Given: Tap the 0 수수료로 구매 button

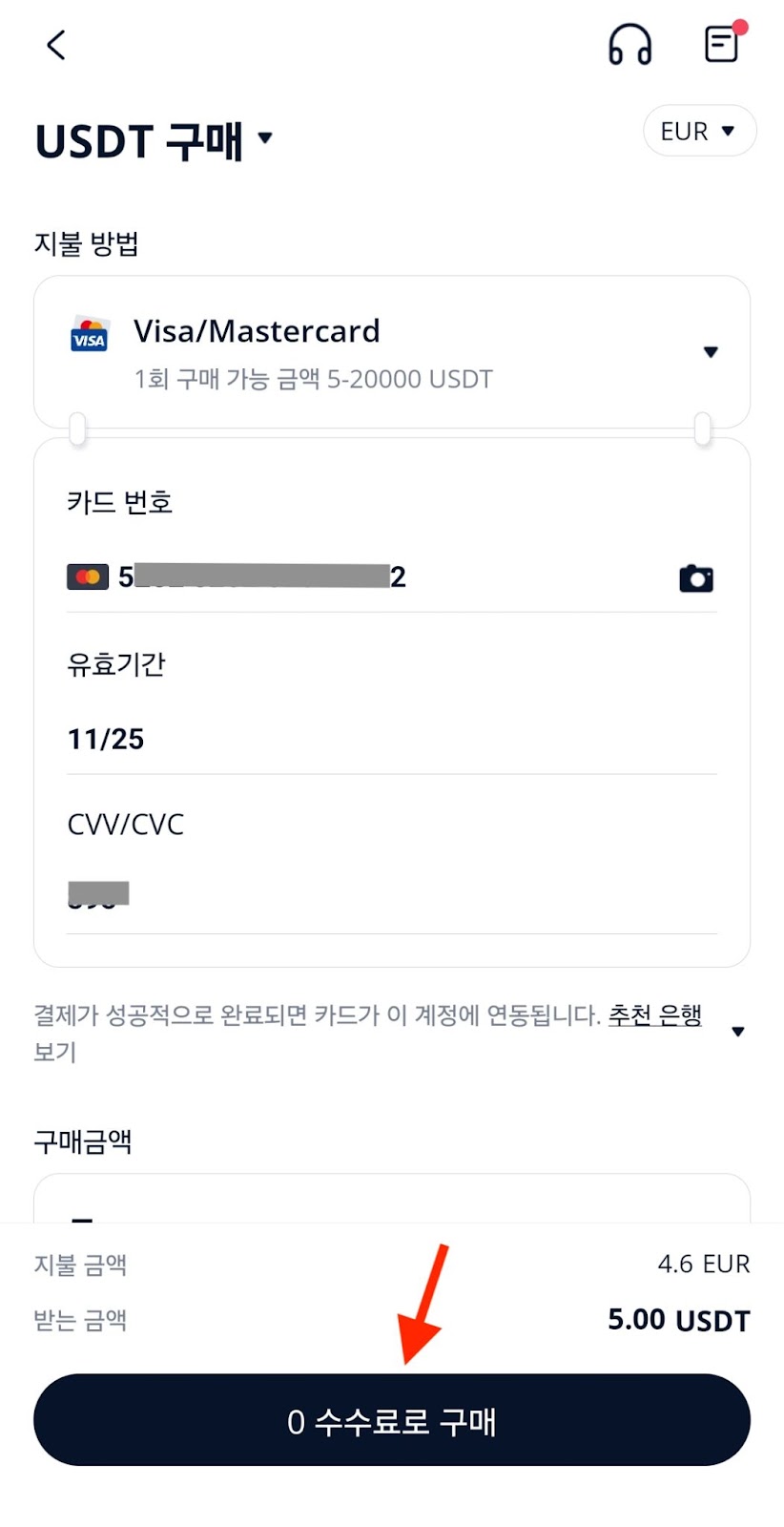Looking at the screenshot, I should 392,1420.
